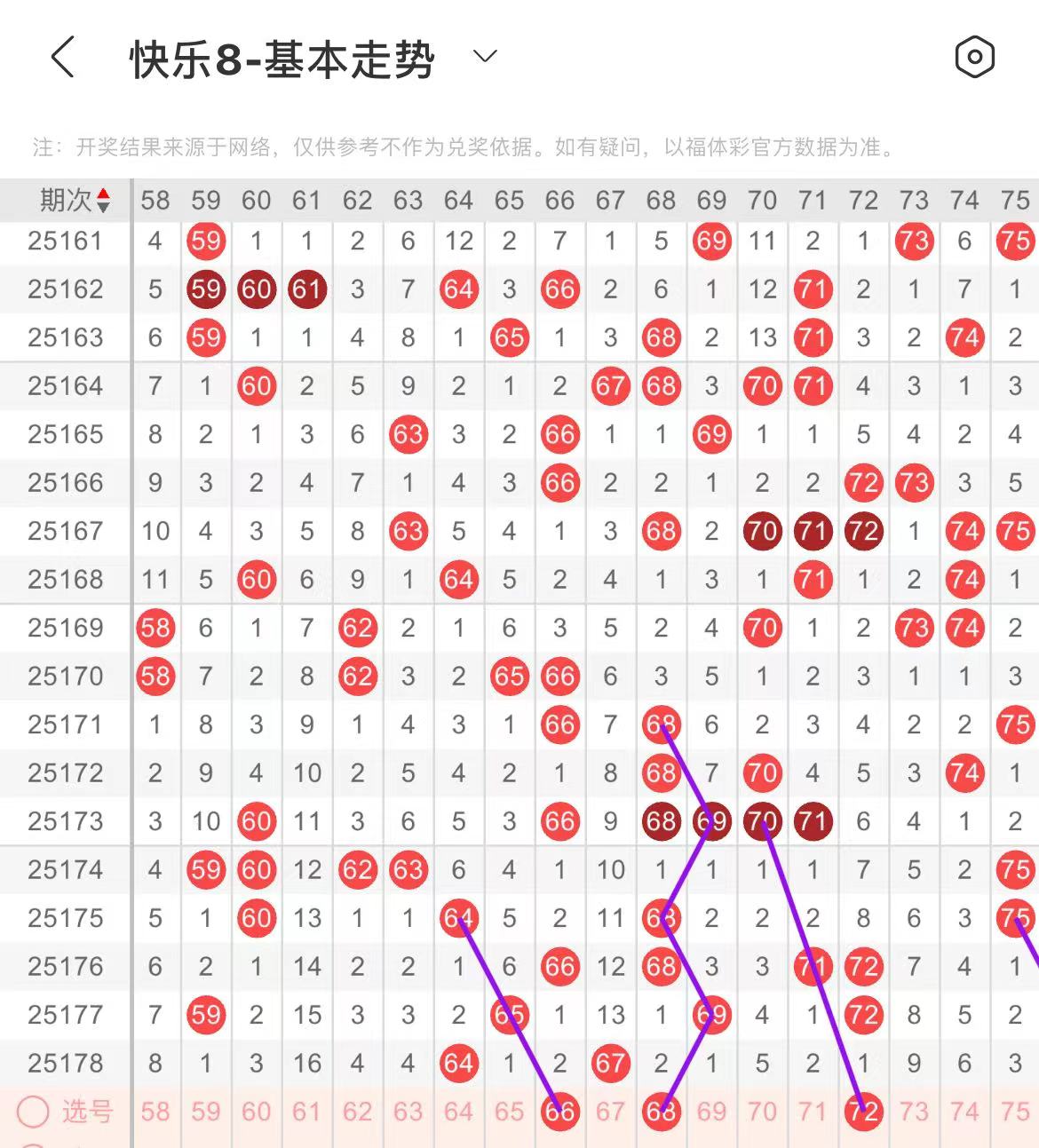Expand the 快乐8-基本走势 chart type dropdown
Screen dimensions: 1039x1148
click(x=485, y=58)
